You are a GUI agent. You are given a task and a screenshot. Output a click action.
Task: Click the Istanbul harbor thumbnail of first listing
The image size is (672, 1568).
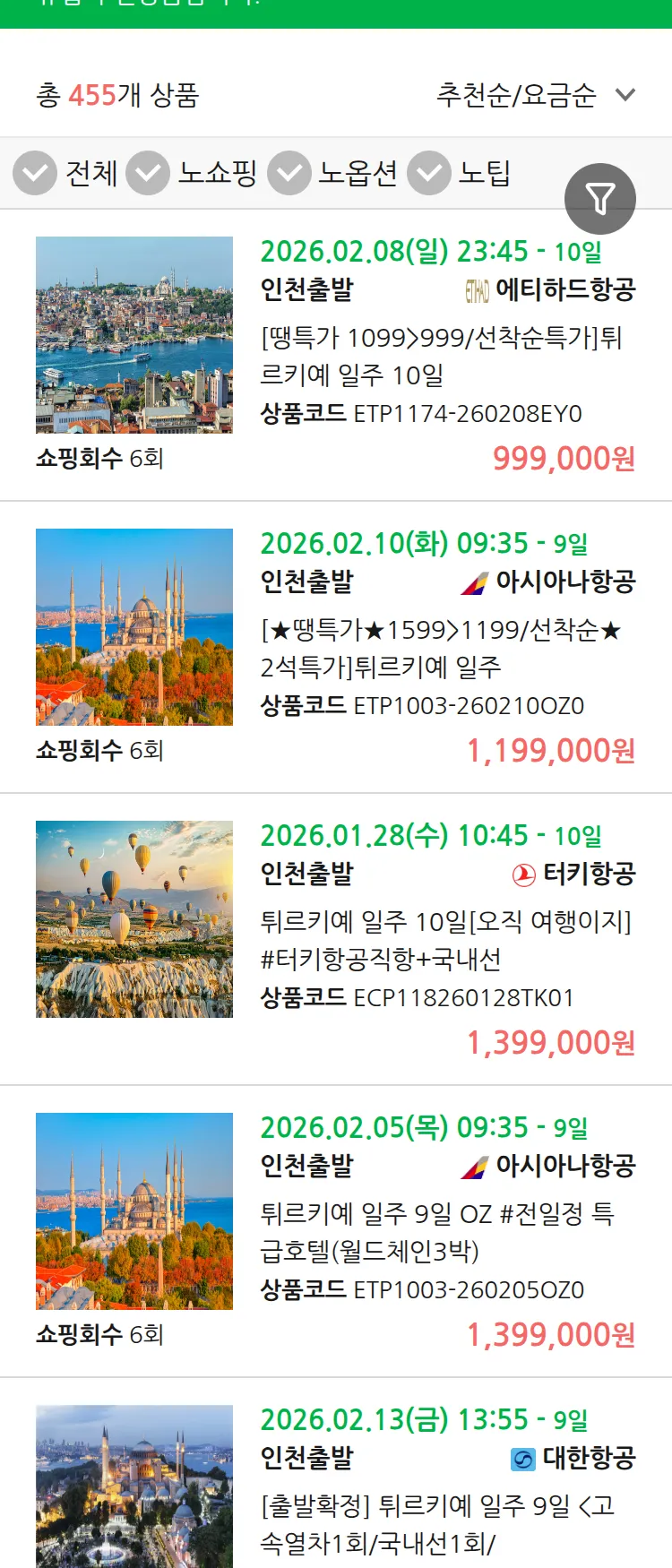134,333
